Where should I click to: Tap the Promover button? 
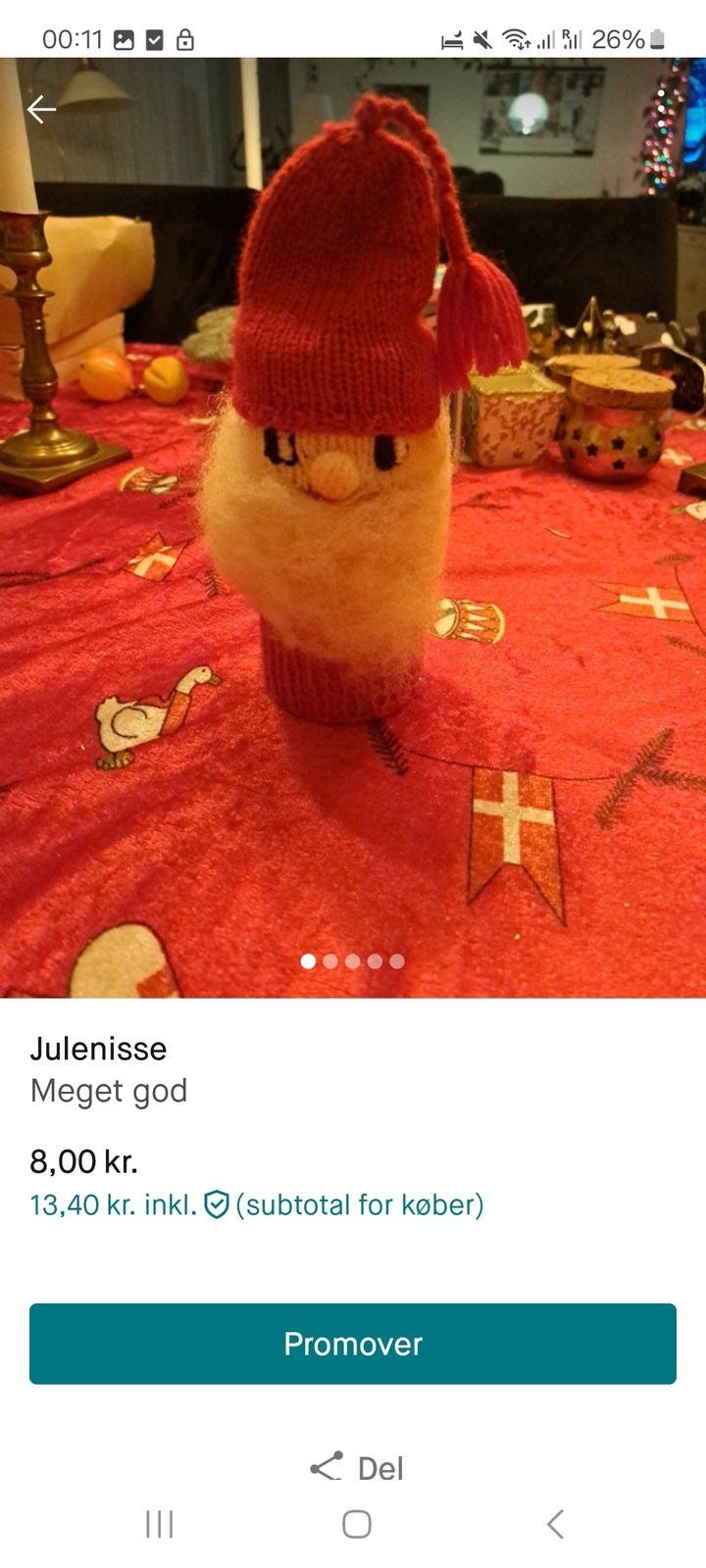(353, 1345)
